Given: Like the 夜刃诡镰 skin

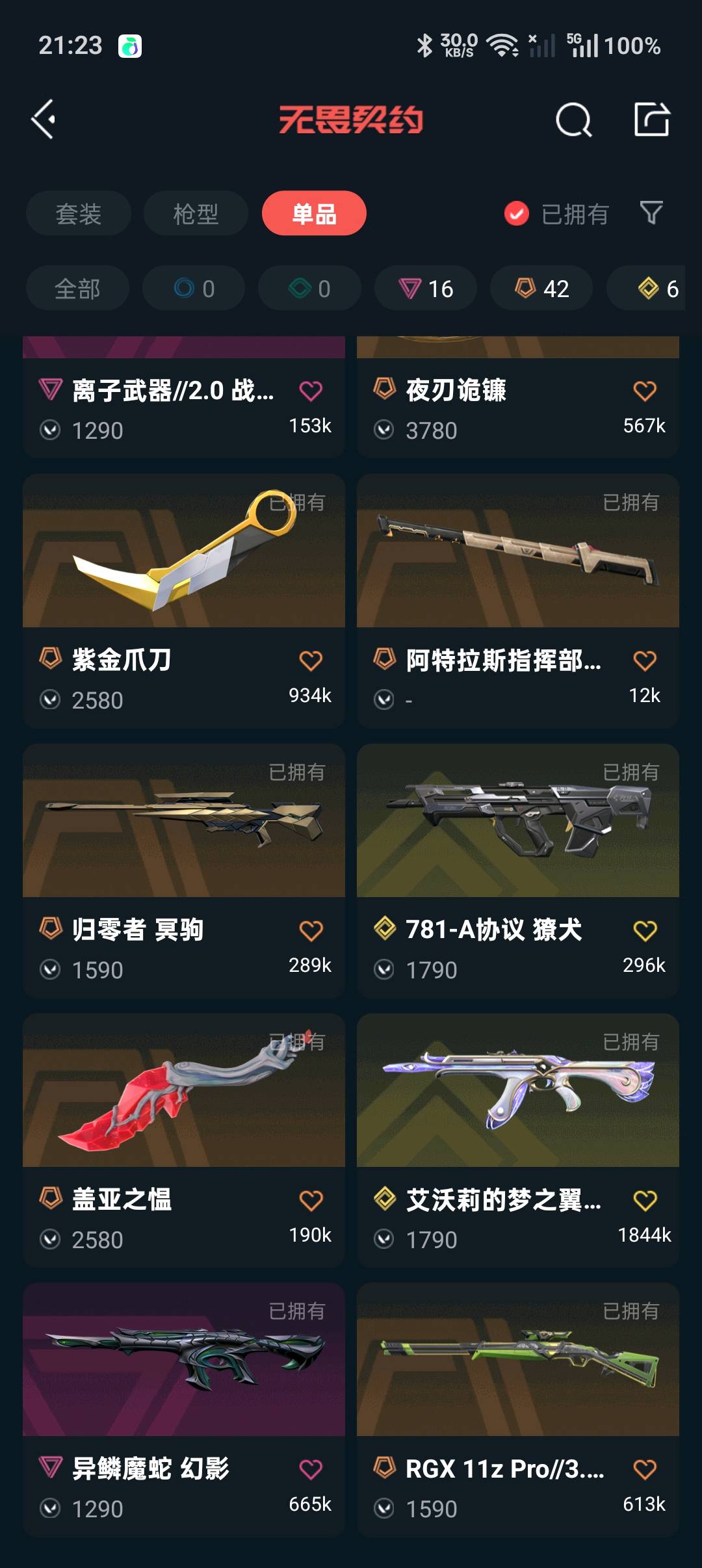Looking at the screenshot, I should coord(645,391).
